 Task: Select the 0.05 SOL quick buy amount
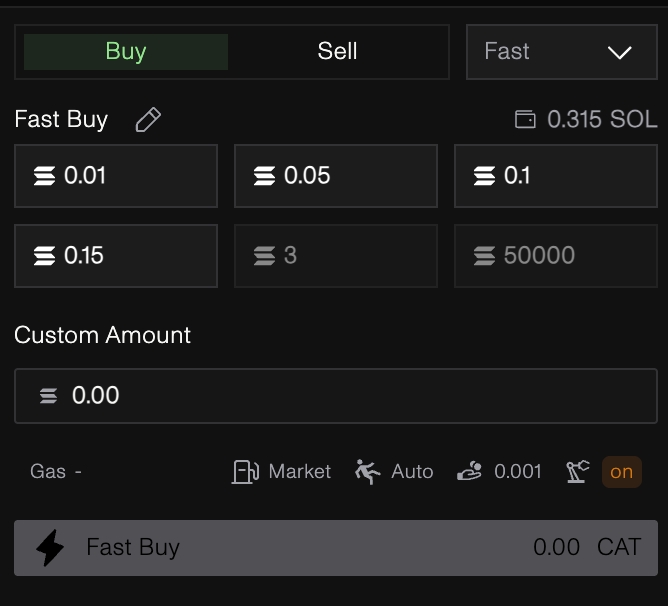click(x=335, y=176)
